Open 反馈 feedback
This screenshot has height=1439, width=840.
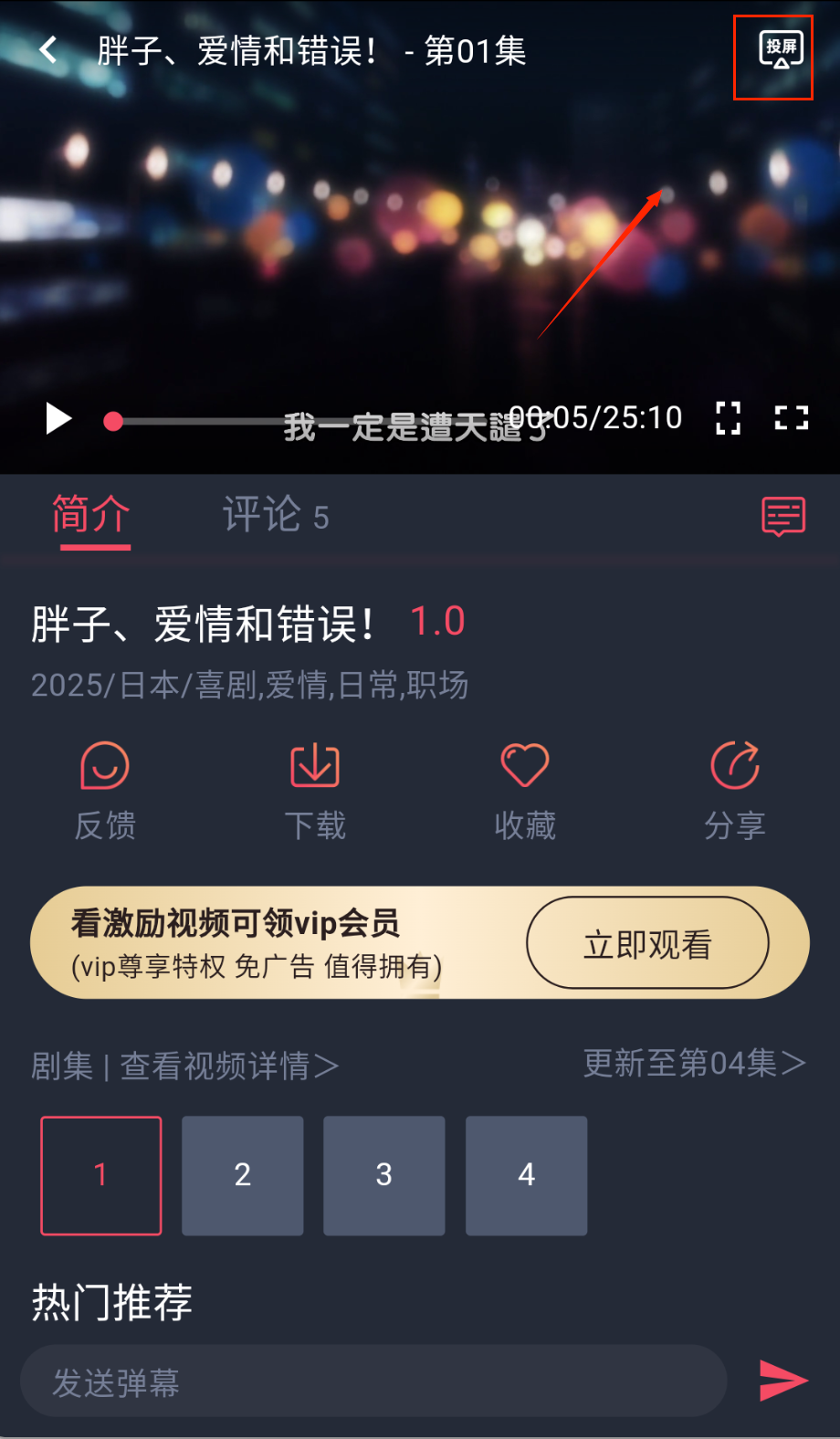coord(105,790)
